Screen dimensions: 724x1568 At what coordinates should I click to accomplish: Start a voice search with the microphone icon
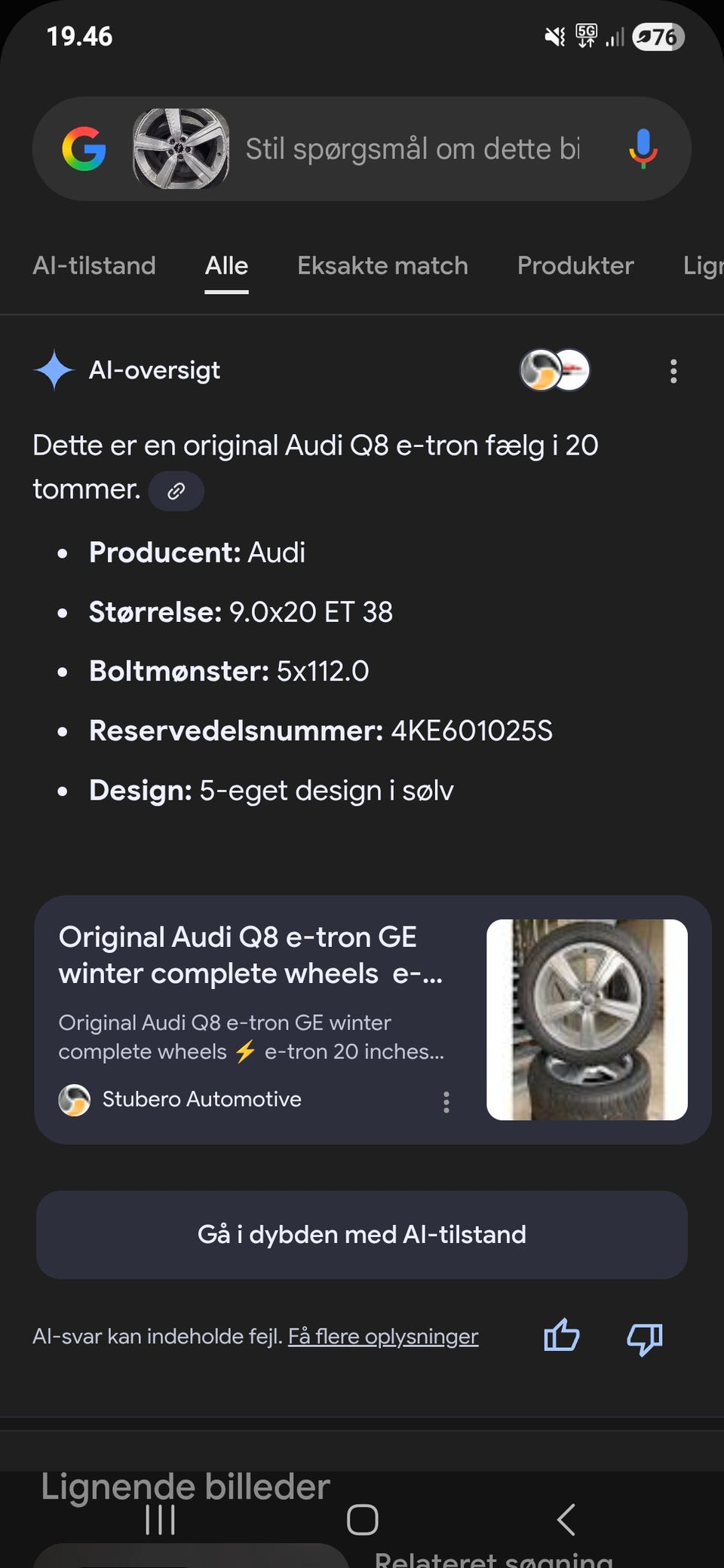click(642, 149)
